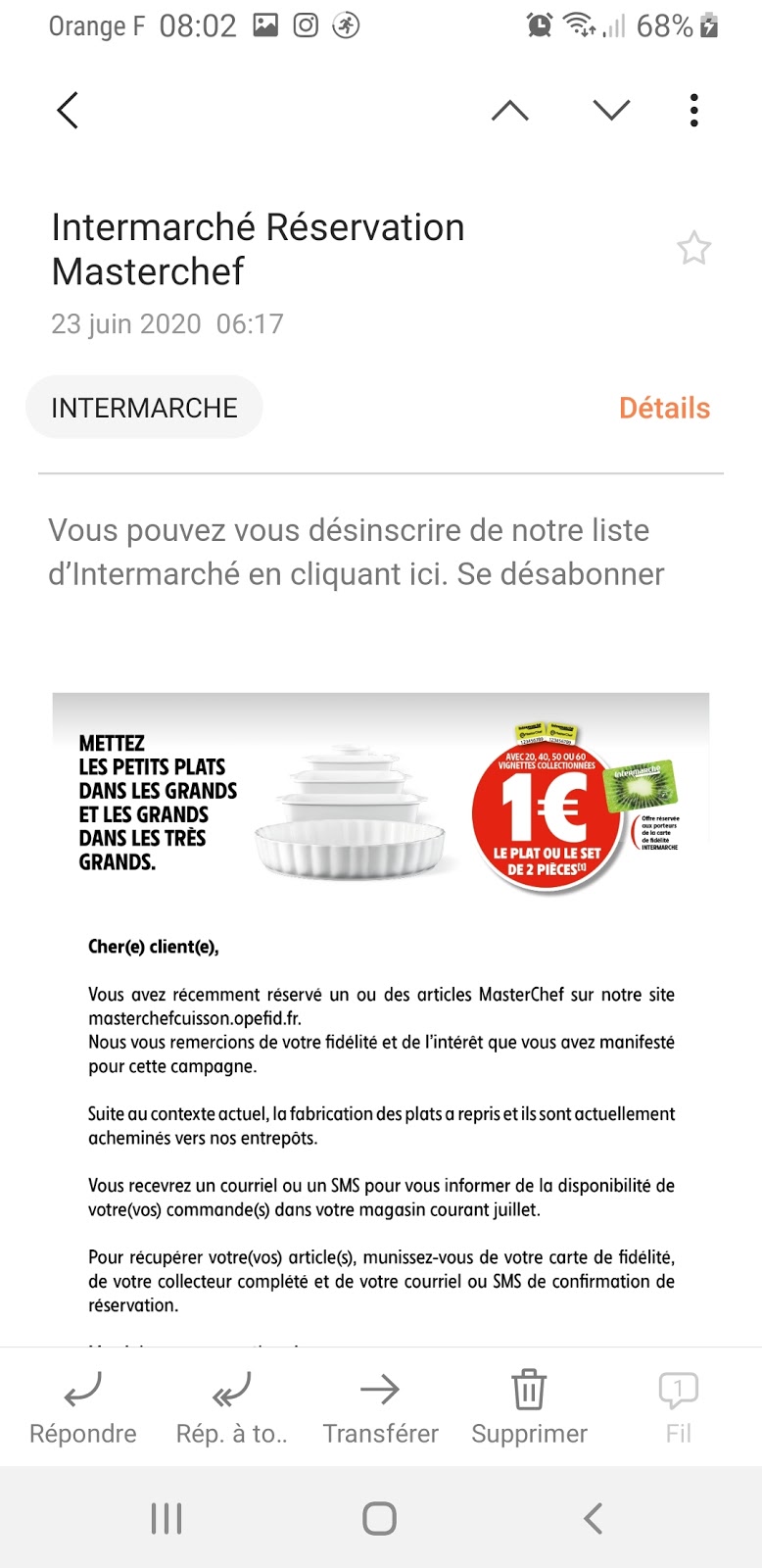Forward email with Transférer

click(380, 1408)
